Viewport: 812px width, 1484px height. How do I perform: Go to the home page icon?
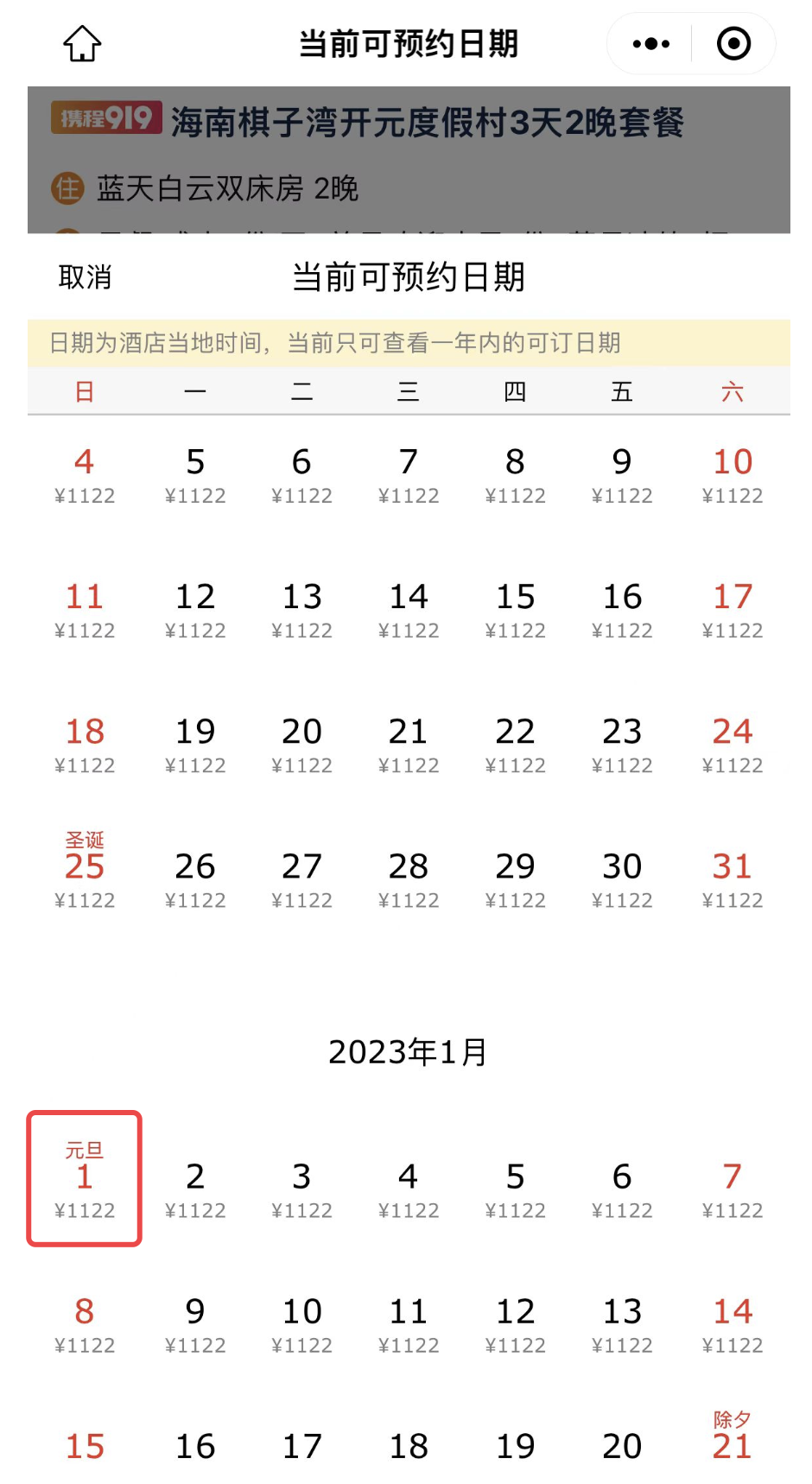pyautogui.click(x=83, y=43)
